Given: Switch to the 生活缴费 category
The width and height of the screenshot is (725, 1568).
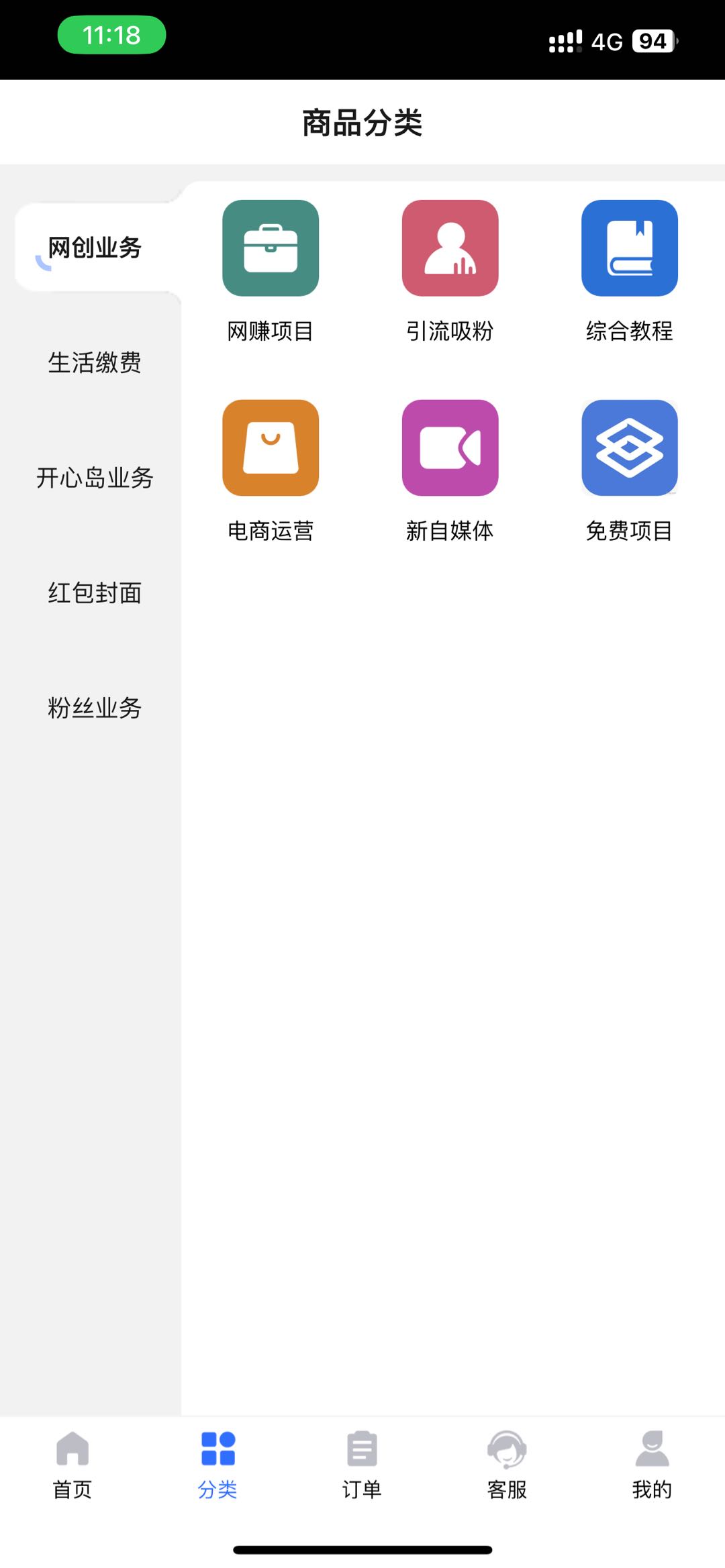Looking at the screenshot, I should pos(95,362).
